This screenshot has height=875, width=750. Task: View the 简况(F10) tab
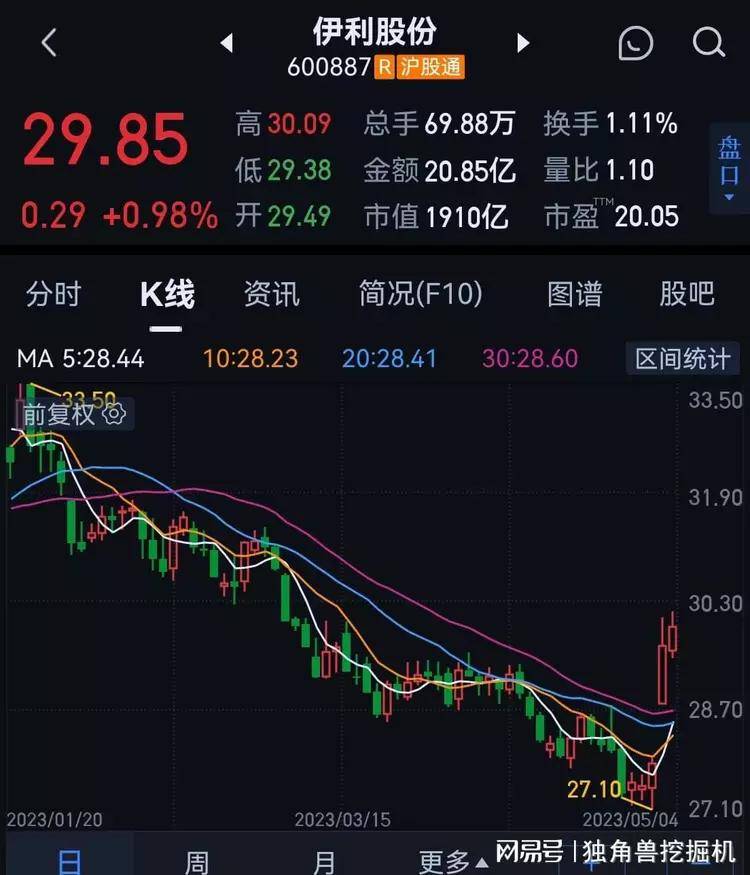420,294
